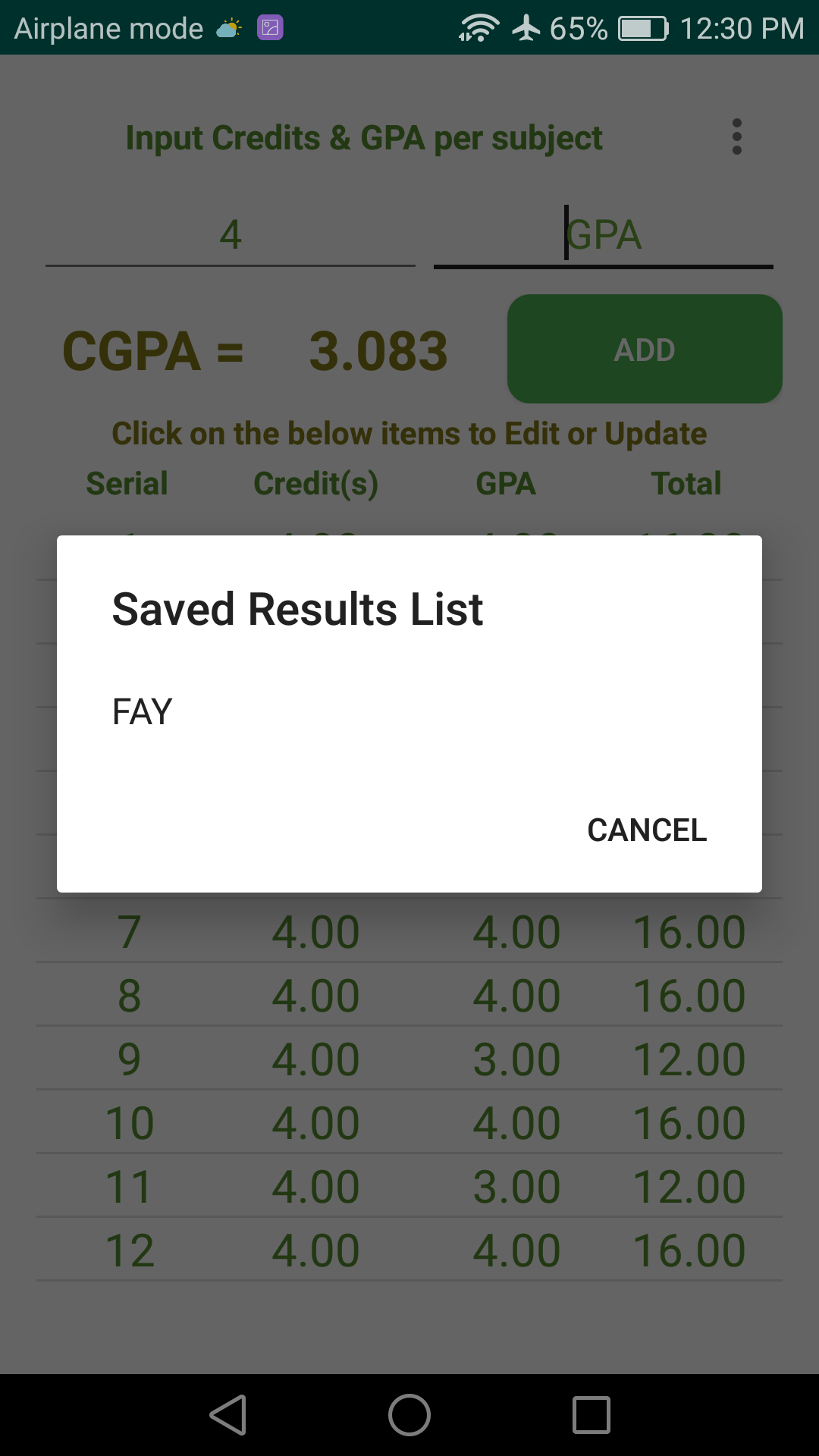Open the recent apps view

click(x=591, y=1415)
